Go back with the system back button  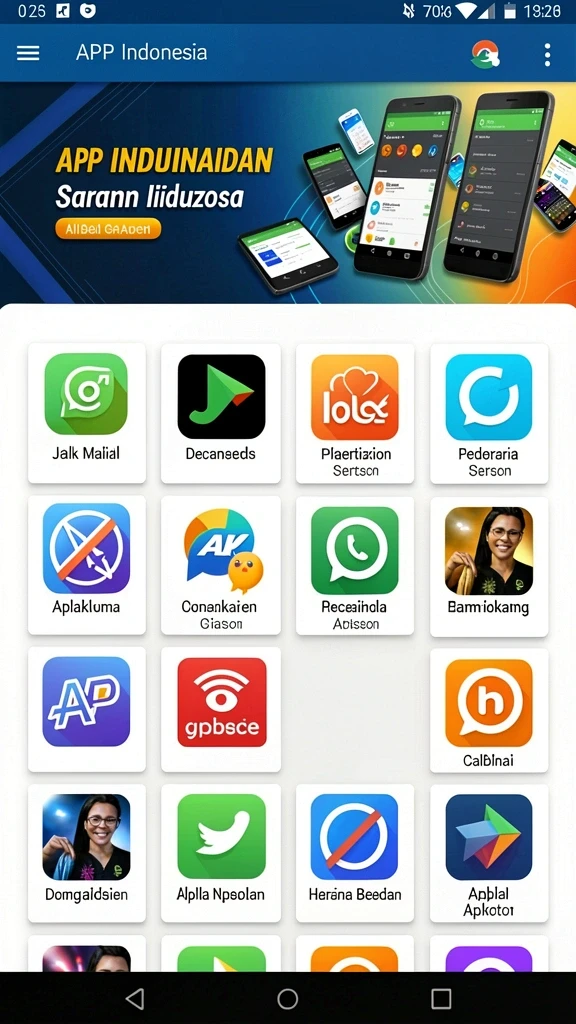pyautogui.click(x=135, y=999)
